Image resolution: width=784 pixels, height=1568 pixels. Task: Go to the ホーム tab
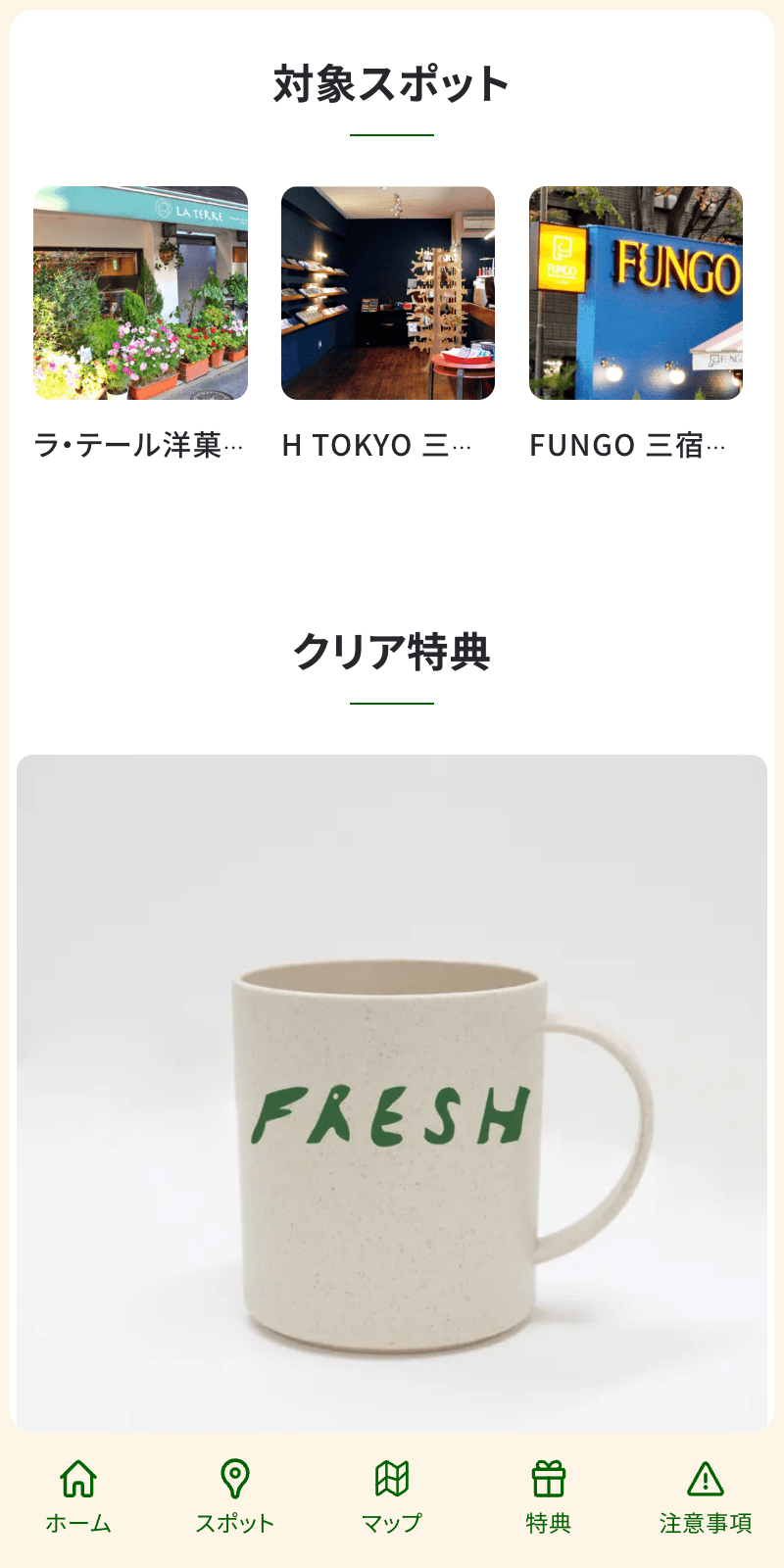pos(78,1497)
